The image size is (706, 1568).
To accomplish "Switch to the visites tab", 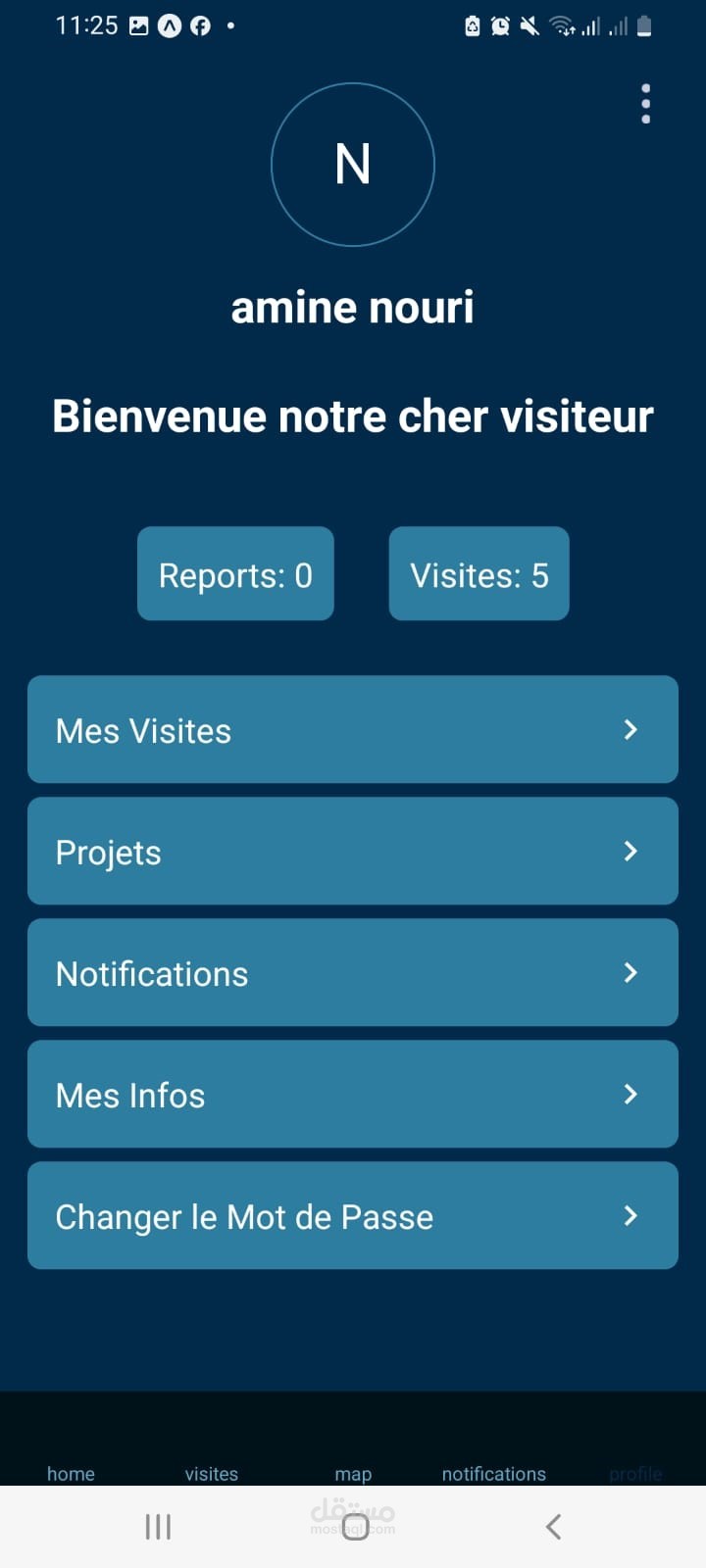I will coord(212,1473).
